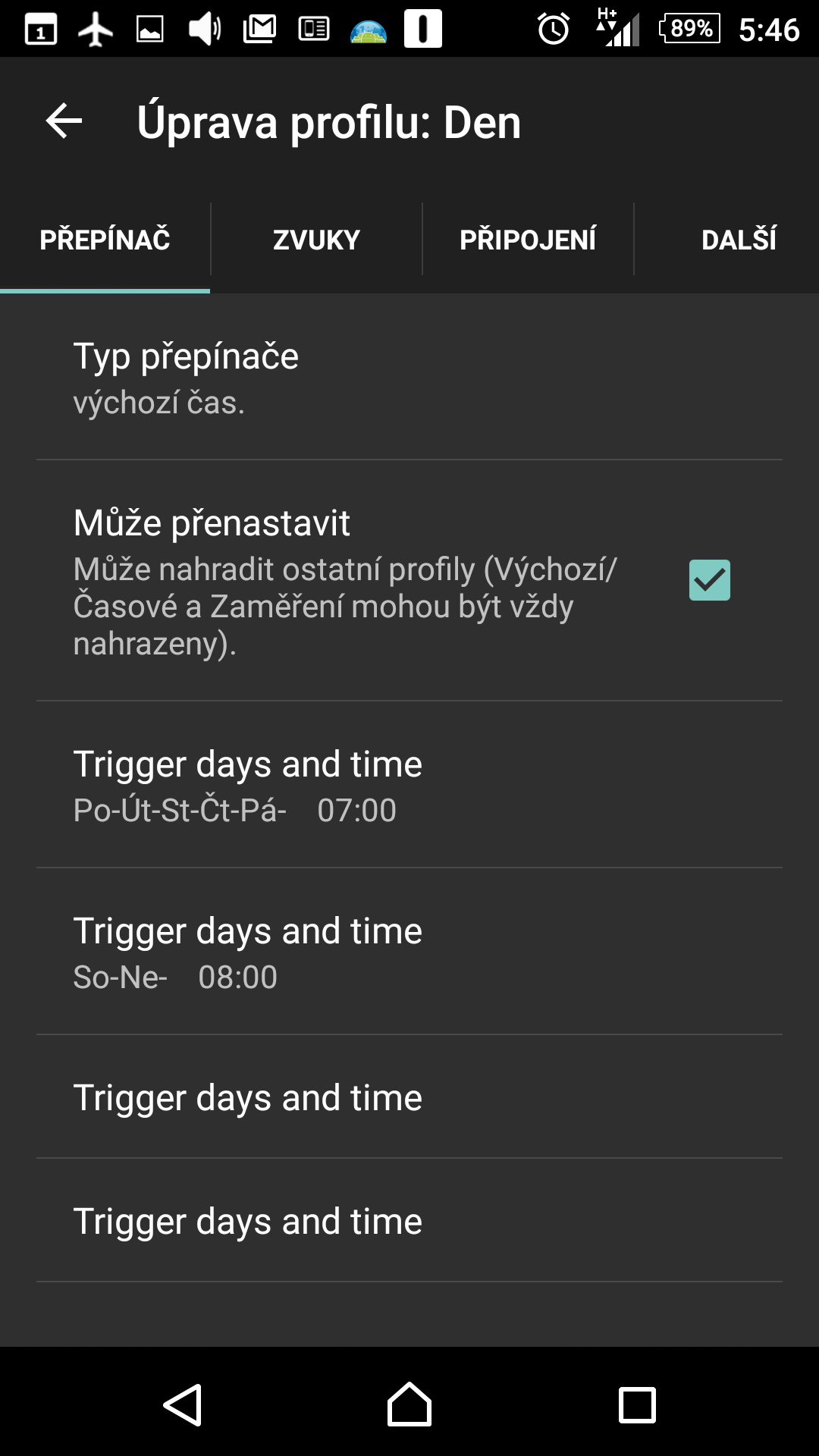Edit the Po-Út-St-Čt-Pá 07:00 trigger
819x1456 pixels.
coord(409,786)
